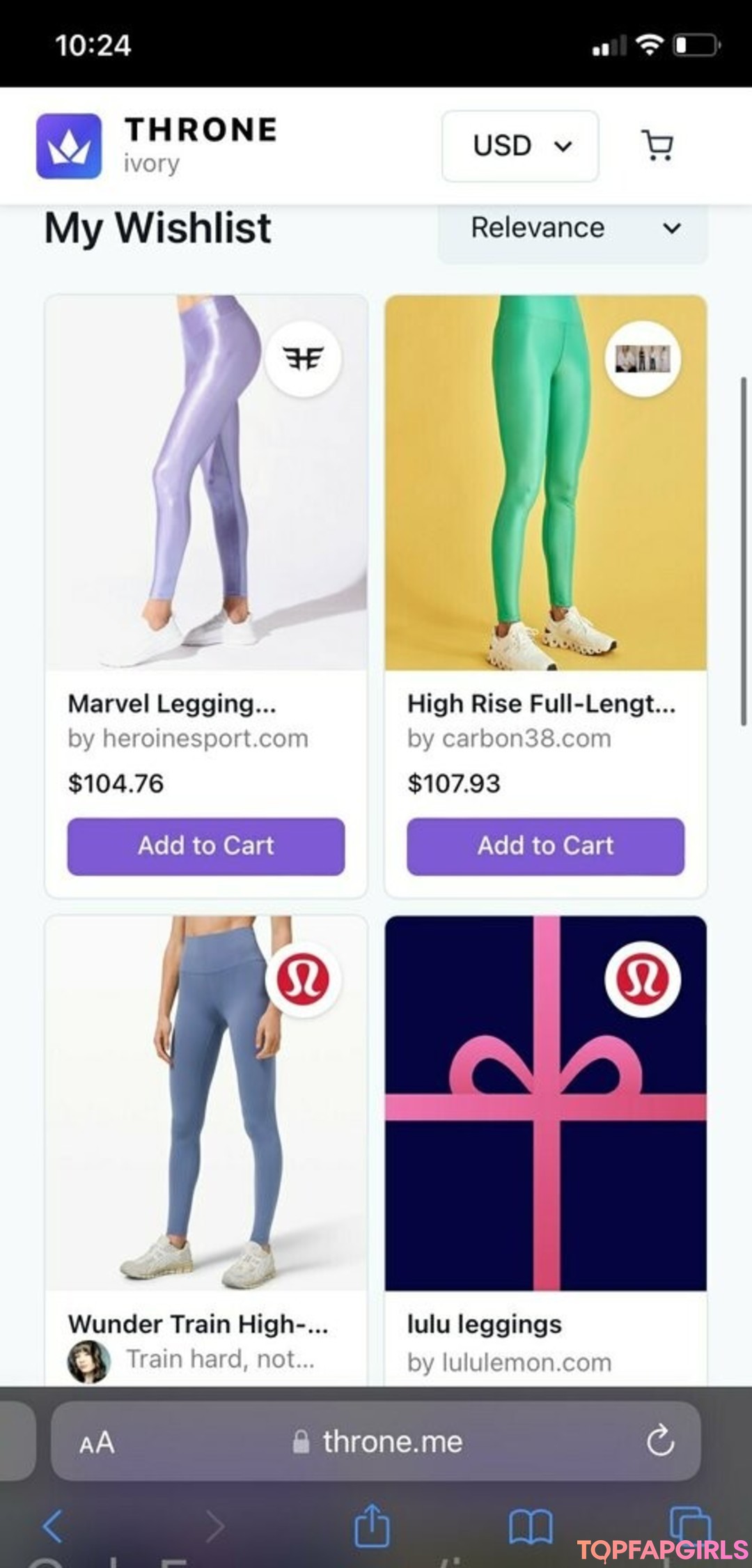Open the Marvel Legging product card
This screenshot has height=1568, width=752.
click(x=206, y=483)
